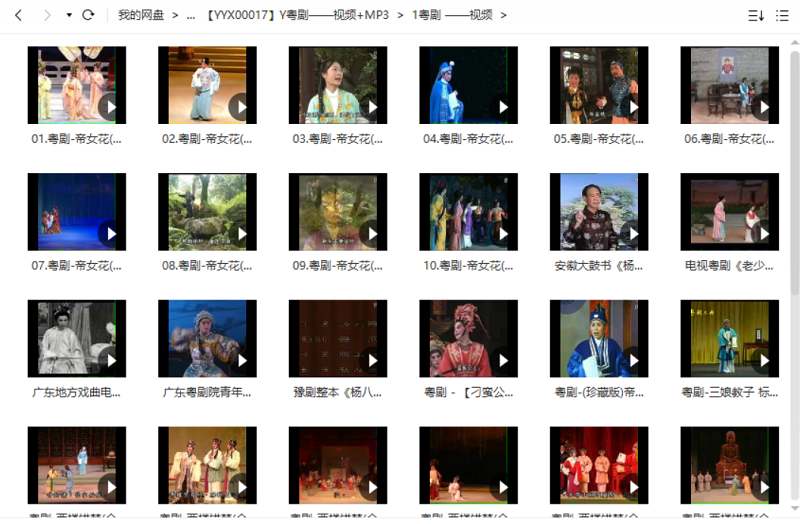The height and width of the screenshot is (524, 800).
Task: Refresh the current folder
Action: (88, 15)
